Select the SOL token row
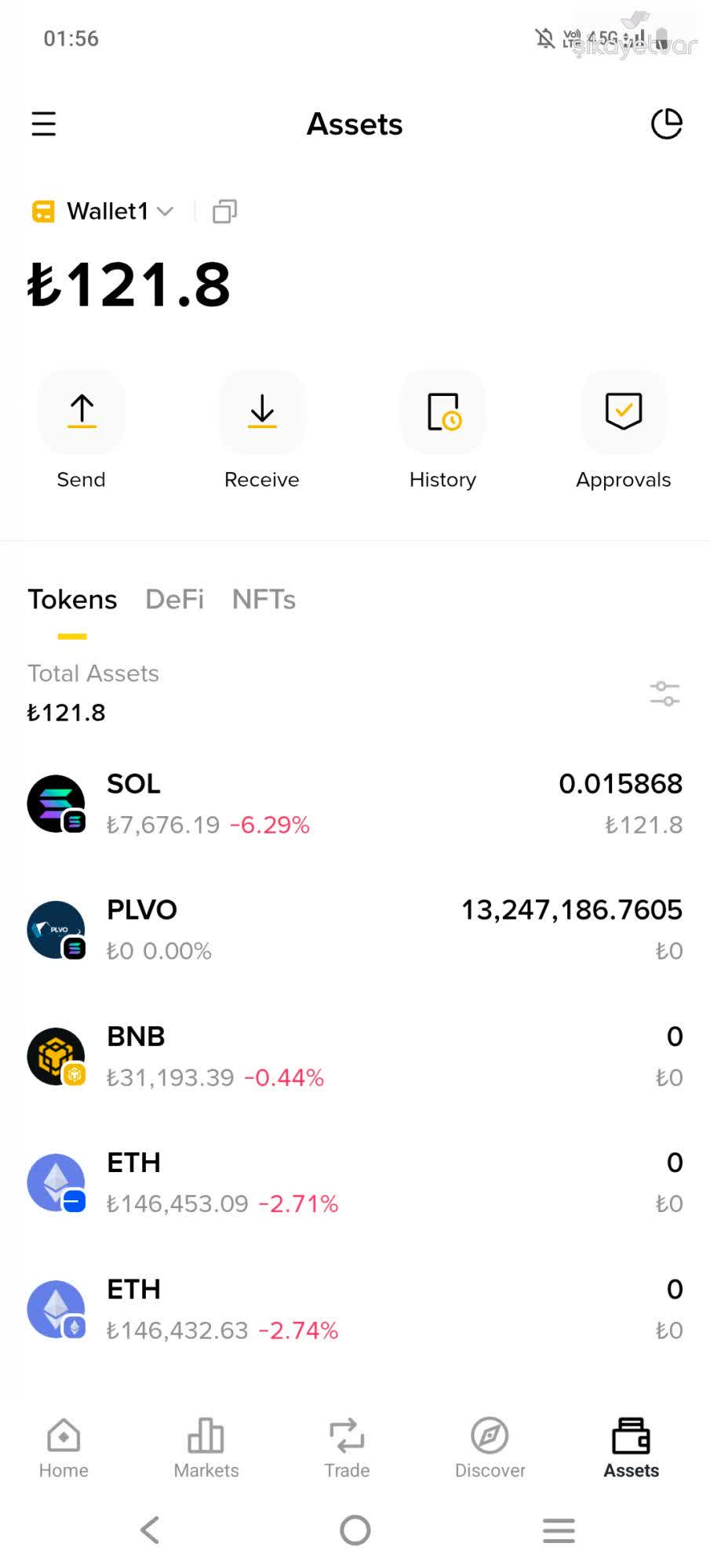710x1568 pixels. tap(355, 801)
